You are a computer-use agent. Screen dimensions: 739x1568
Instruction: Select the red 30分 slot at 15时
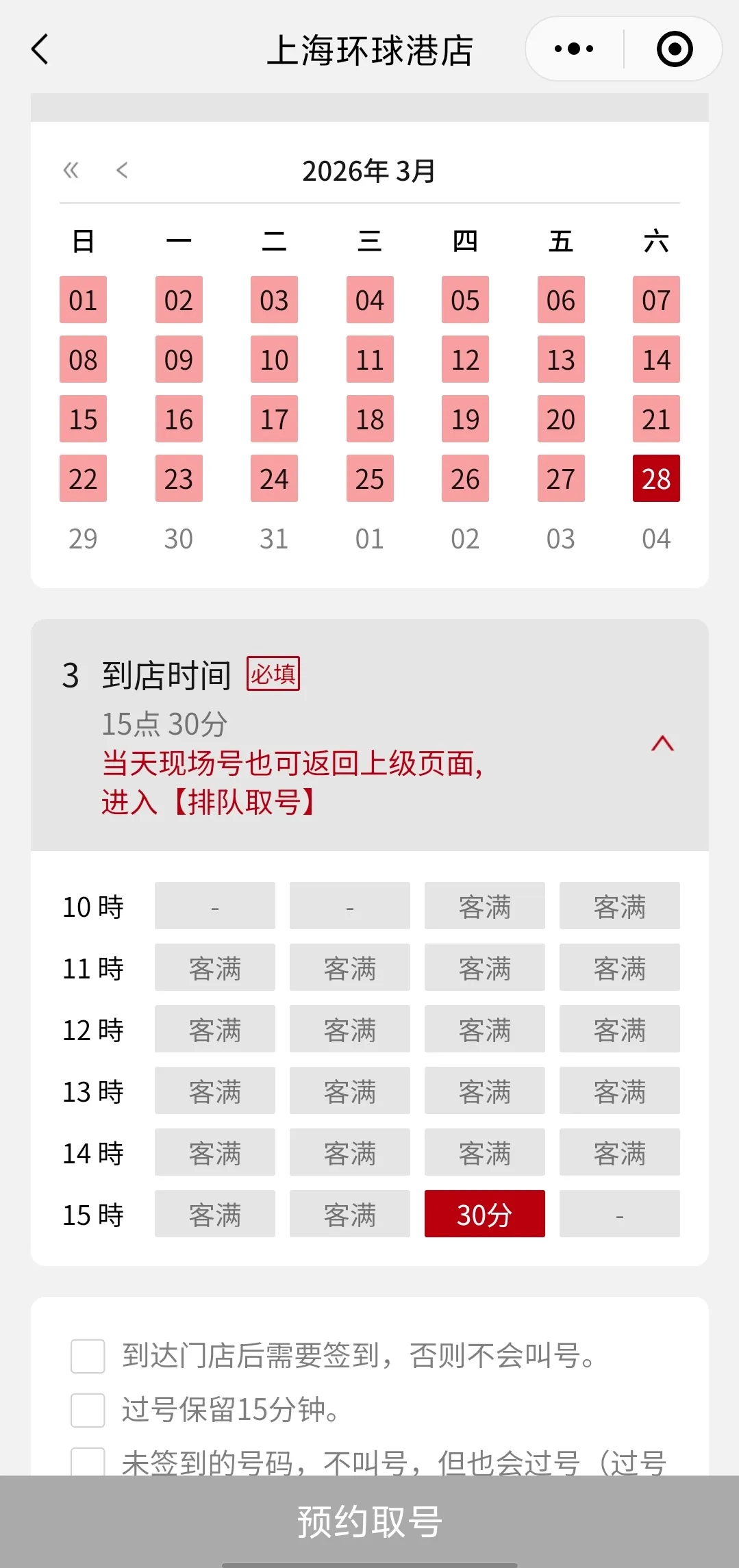coord(484,1214)
